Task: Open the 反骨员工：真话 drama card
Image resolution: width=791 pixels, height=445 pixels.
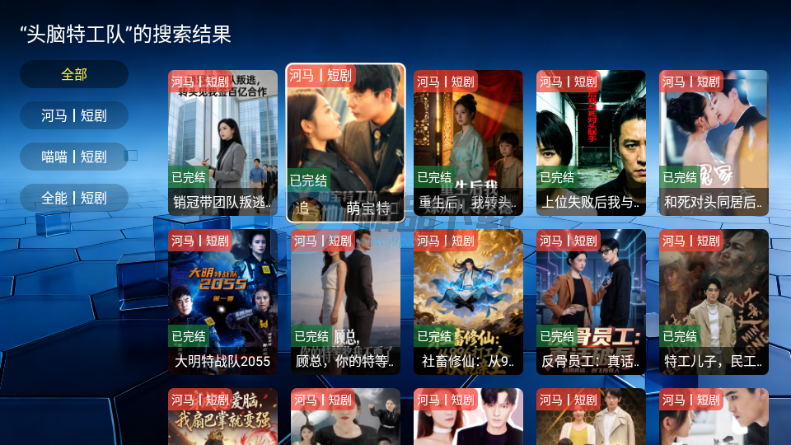Action: tap(590, 302)
